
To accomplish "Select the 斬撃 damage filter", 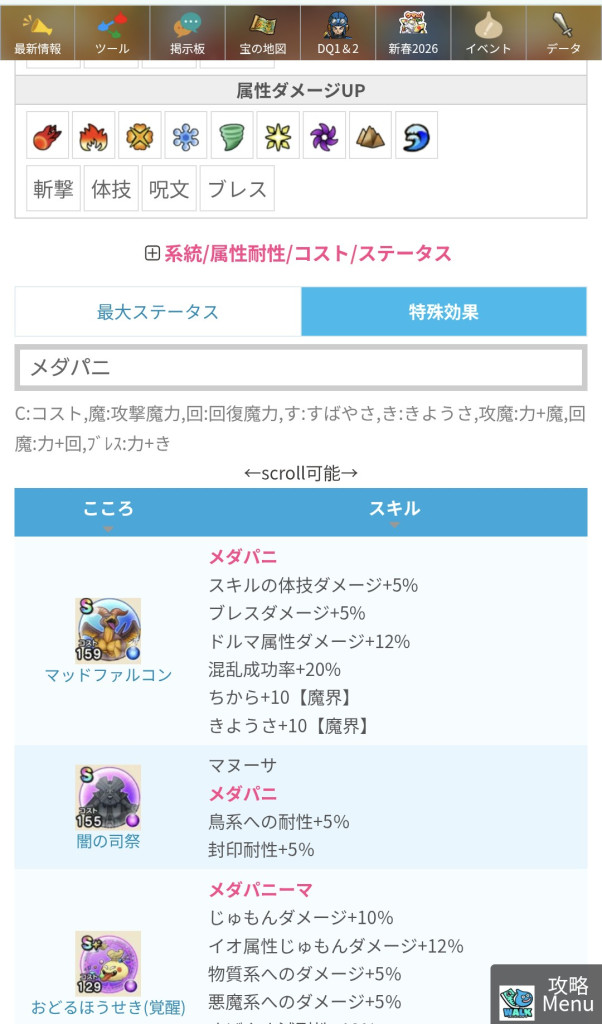I will point(54,189).
